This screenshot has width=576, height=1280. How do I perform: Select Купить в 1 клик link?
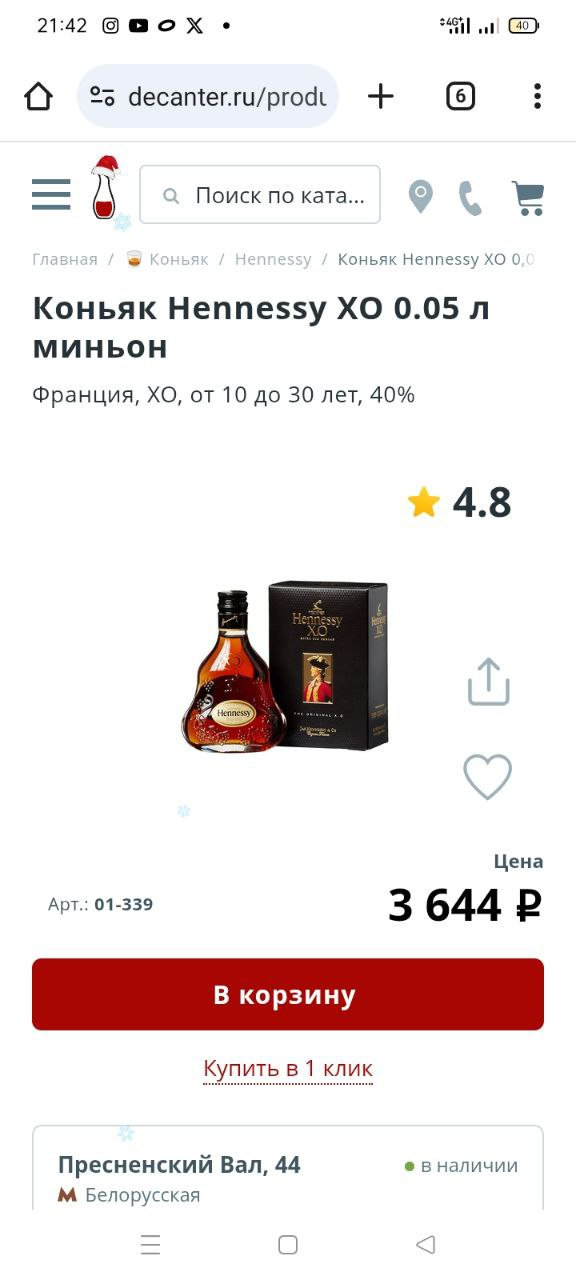point(288,1068)
